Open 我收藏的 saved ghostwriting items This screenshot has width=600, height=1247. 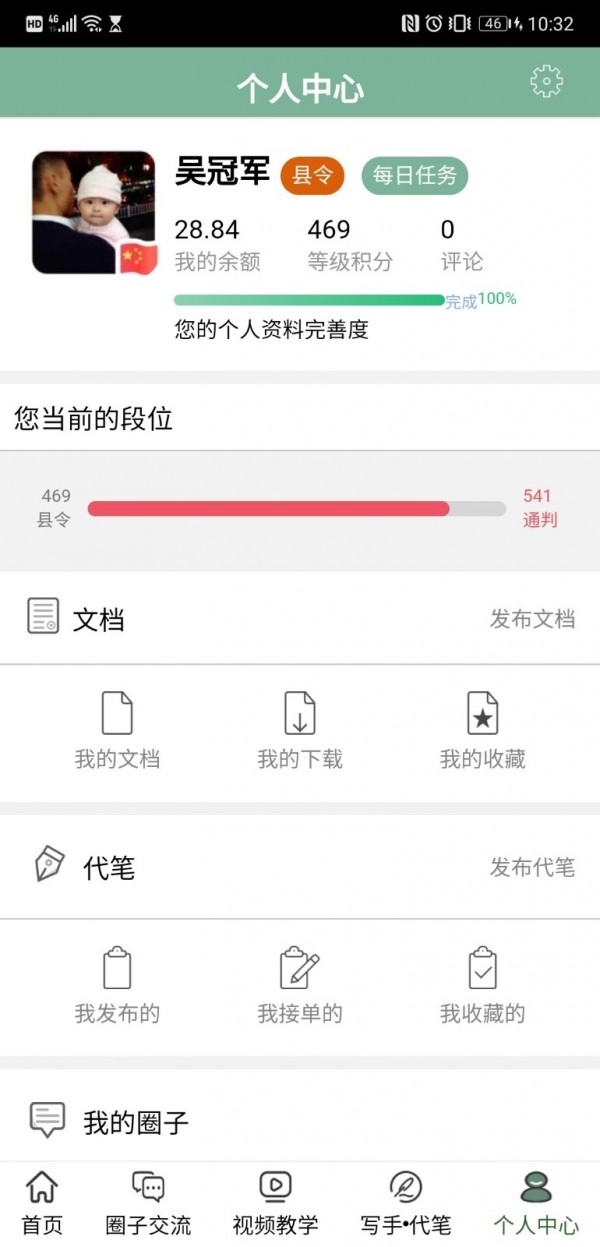click(x=483, y=984)
